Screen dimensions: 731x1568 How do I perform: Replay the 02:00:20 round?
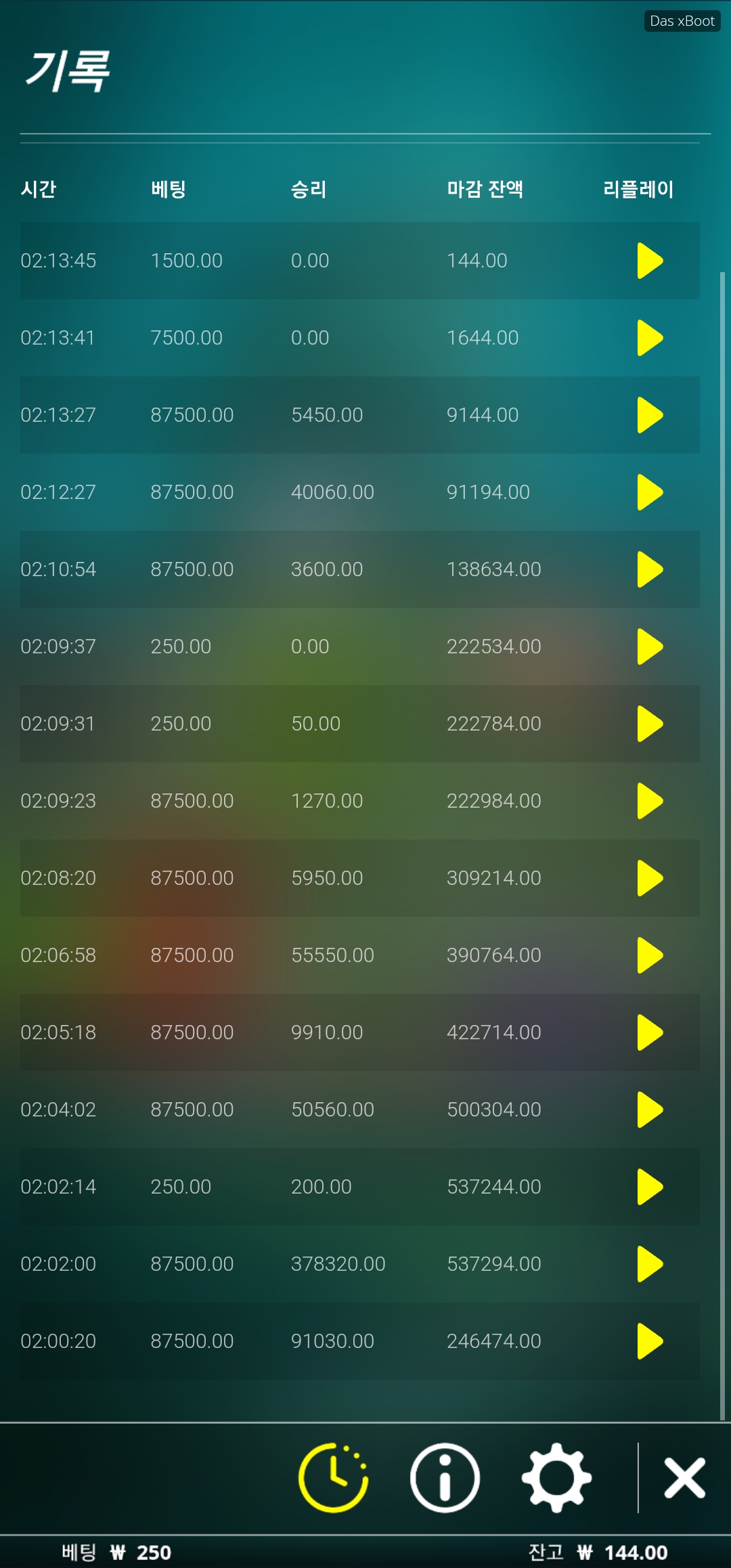click(650, 1341)
